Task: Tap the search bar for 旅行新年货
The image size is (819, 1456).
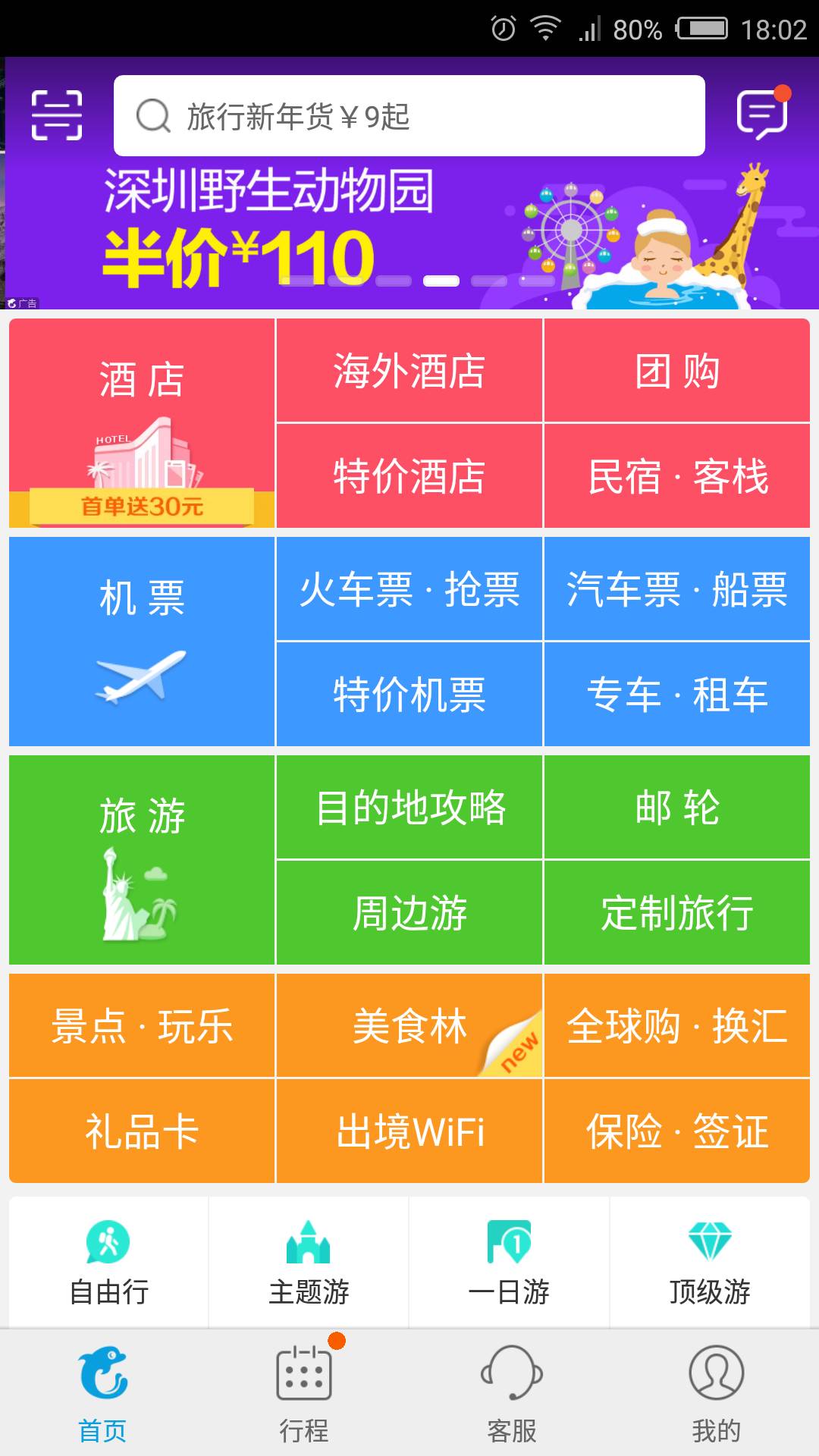Action: coord(409,115)
